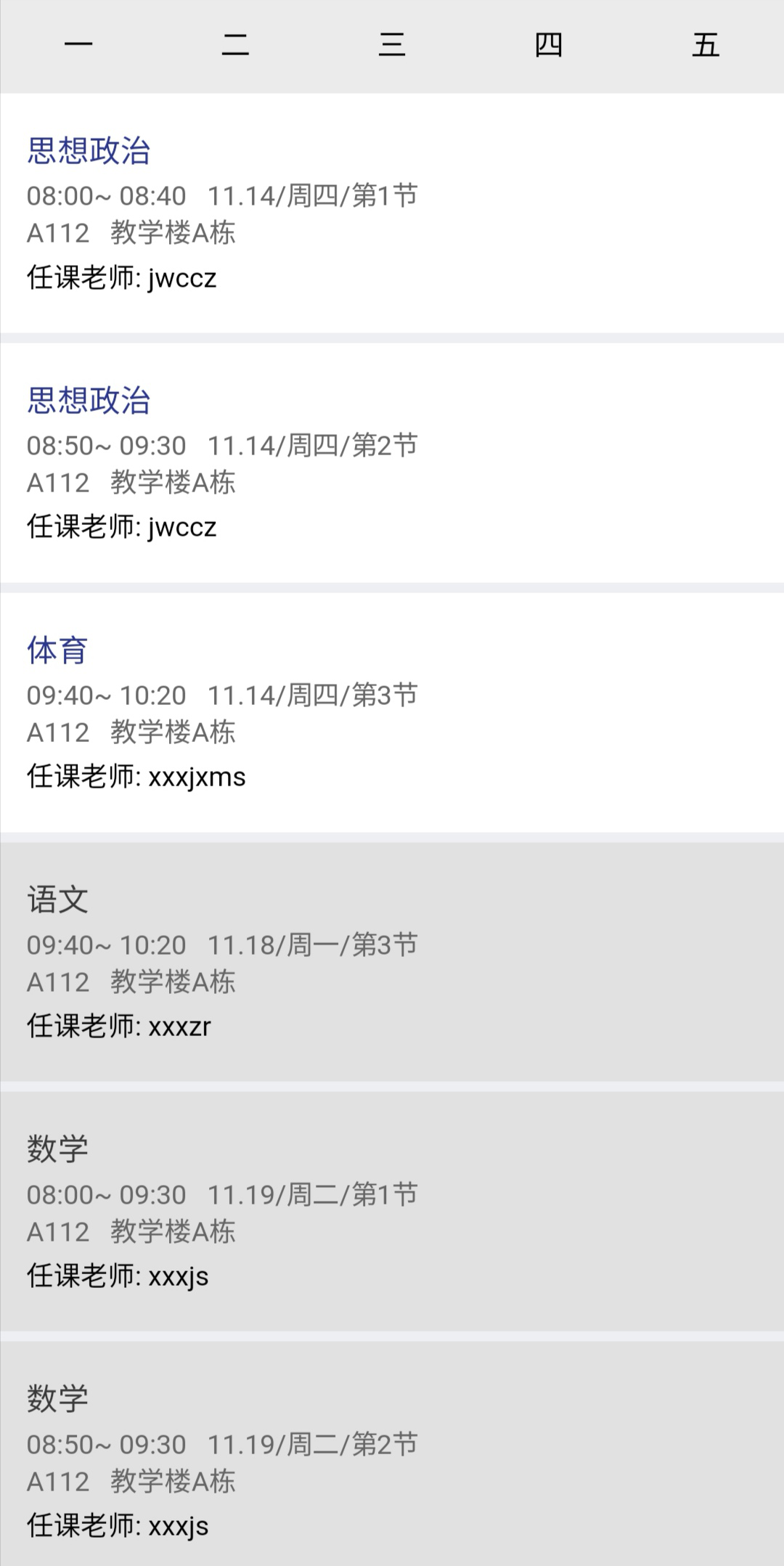
Task: Select the 三 (Wednesday) tab
Action: coord(392,46)
